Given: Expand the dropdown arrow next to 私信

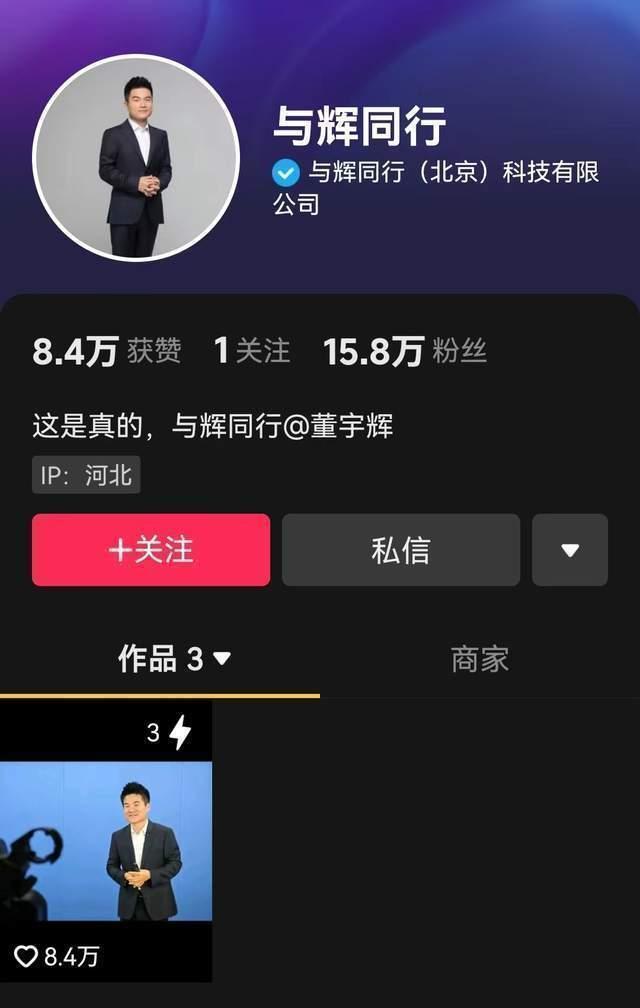Looking at the screenshot, I should point(570,550).
